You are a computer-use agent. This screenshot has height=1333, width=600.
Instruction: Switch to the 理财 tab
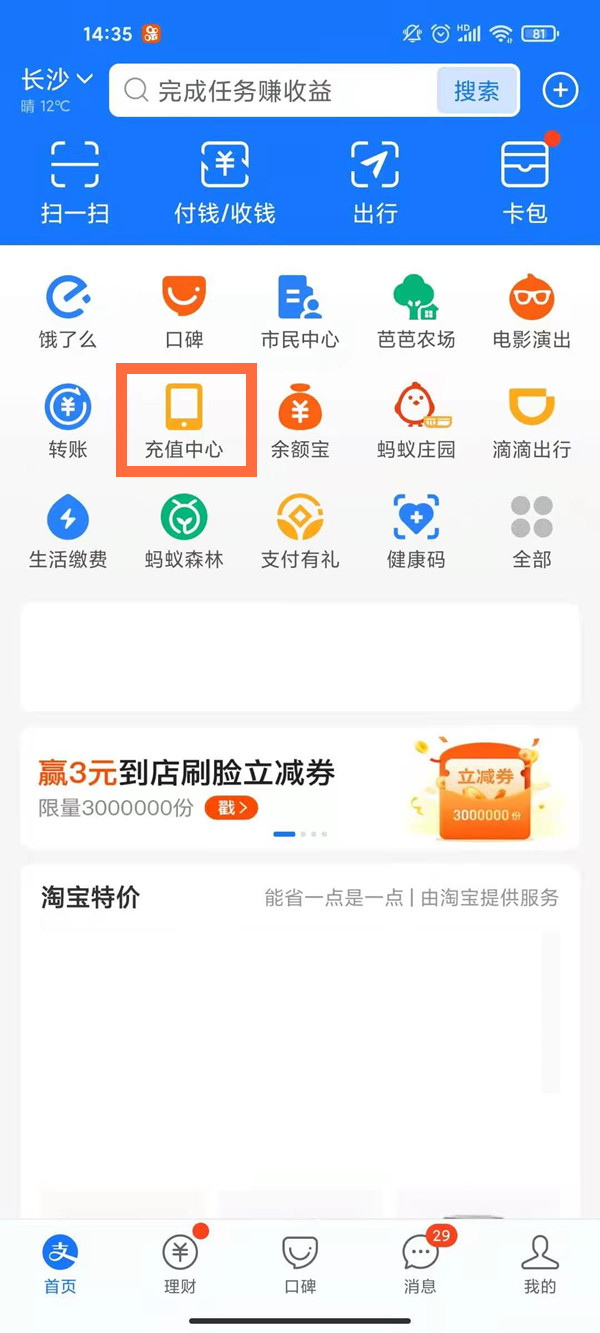tap(180, 1264)
